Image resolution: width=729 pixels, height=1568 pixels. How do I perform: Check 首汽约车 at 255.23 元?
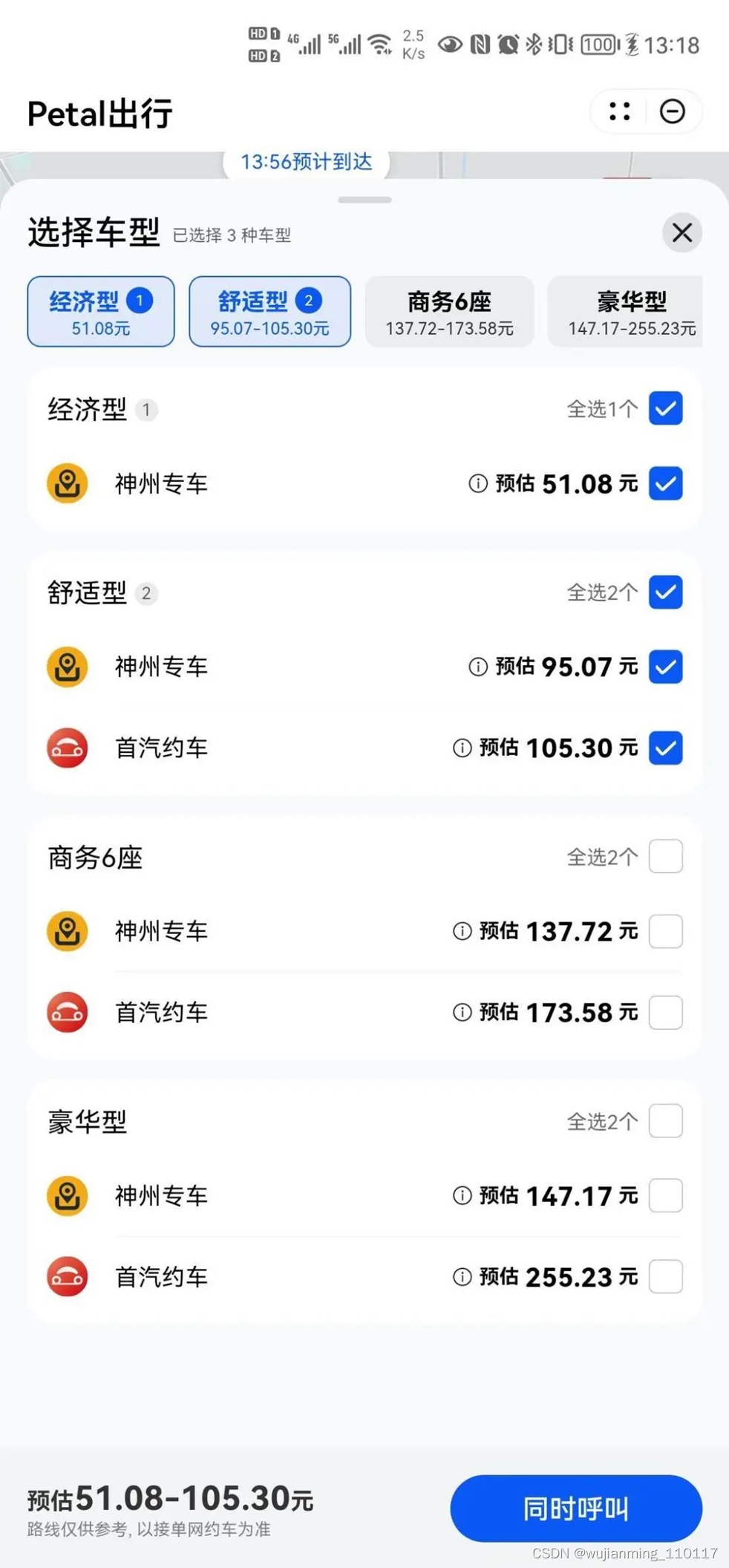[x=666, y=1276]
